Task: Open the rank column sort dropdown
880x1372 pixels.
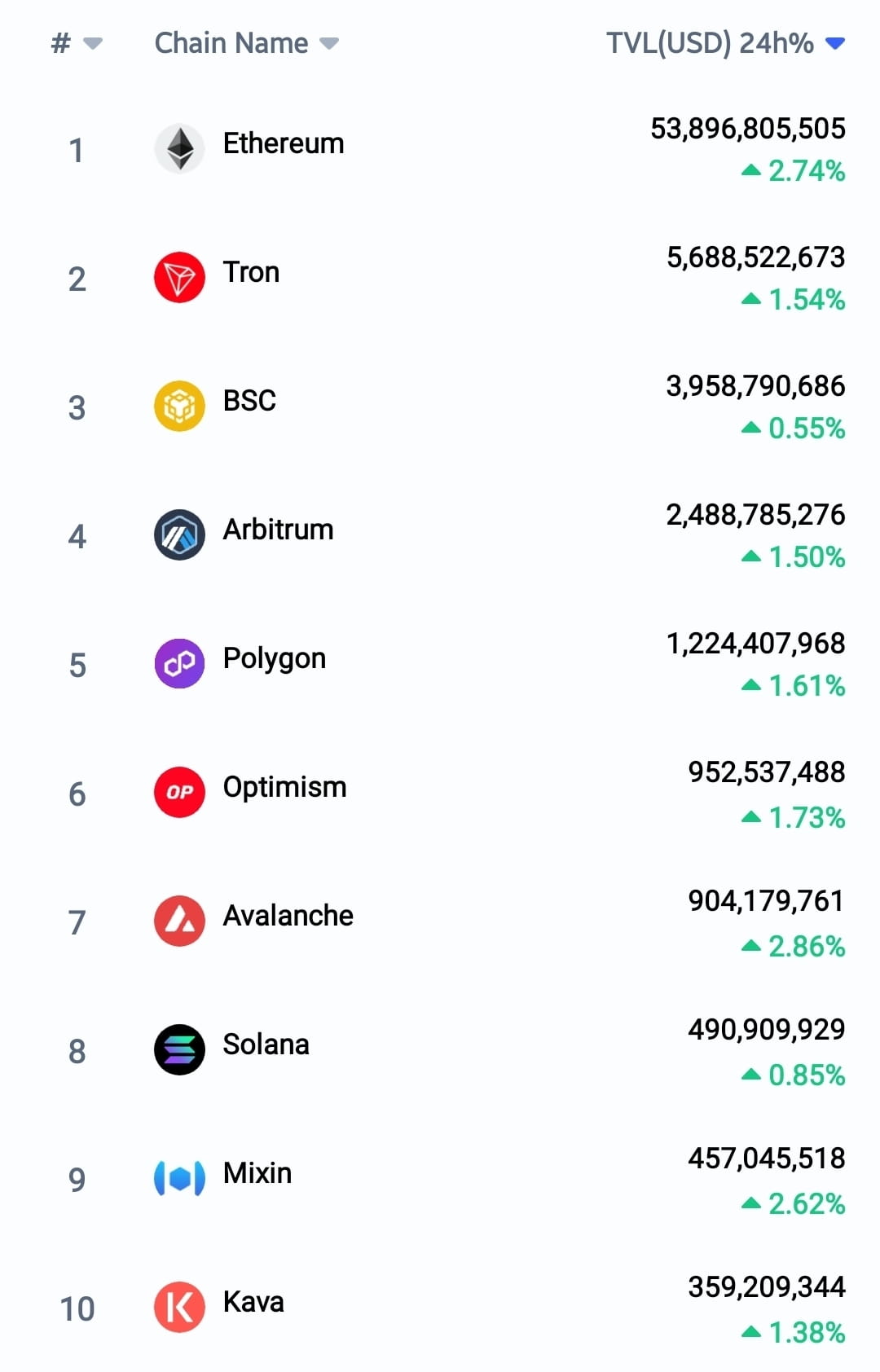Action: point(92,45)
